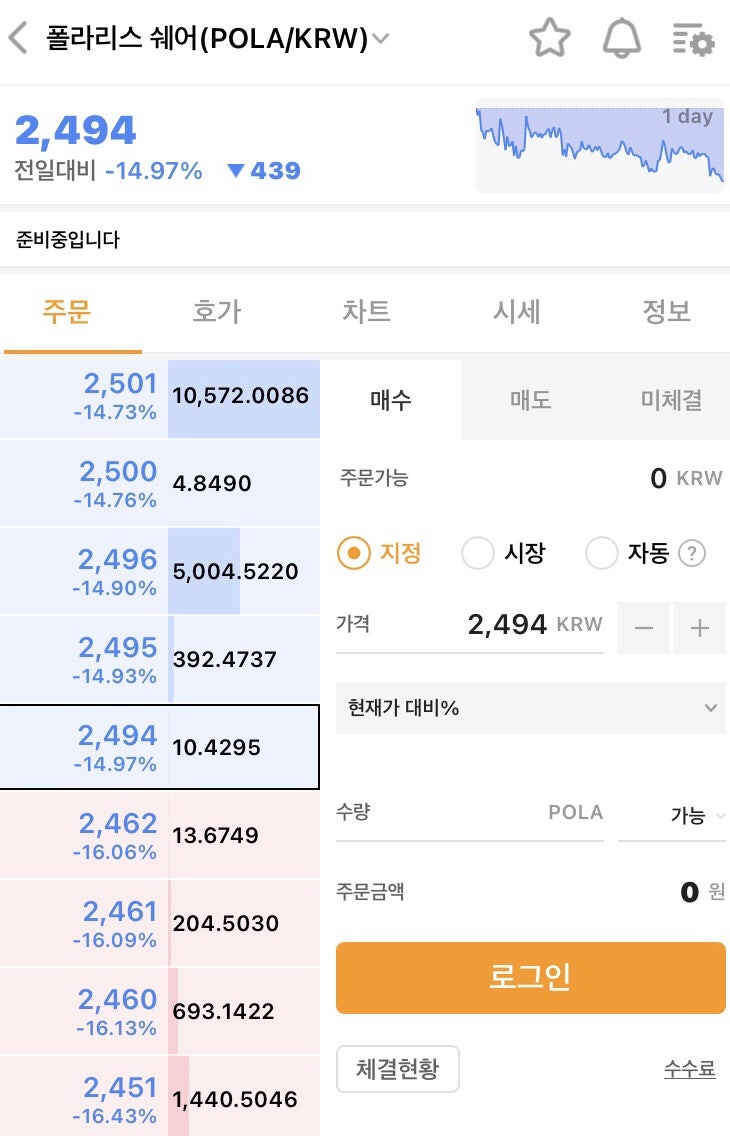Open the 수수료 fee link

tap(692, 1070)
